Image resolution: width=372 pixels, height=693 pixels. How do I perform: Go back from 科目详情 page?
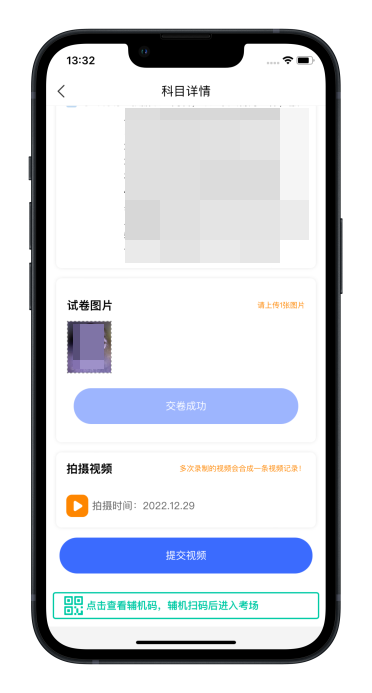pyautogui.click(x=61, y=91)
